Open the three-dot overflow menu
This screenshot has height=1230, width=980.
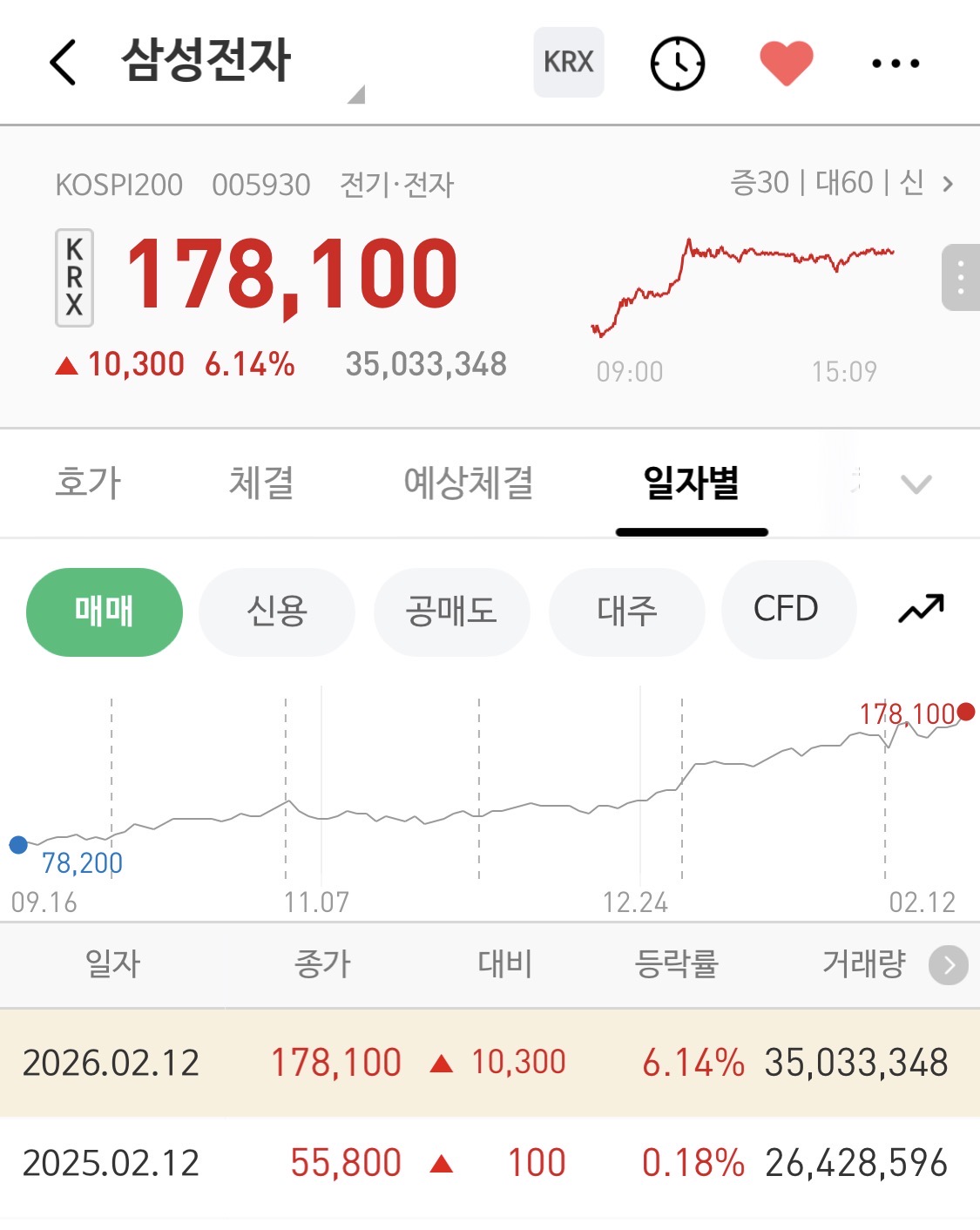coord(896,63)
